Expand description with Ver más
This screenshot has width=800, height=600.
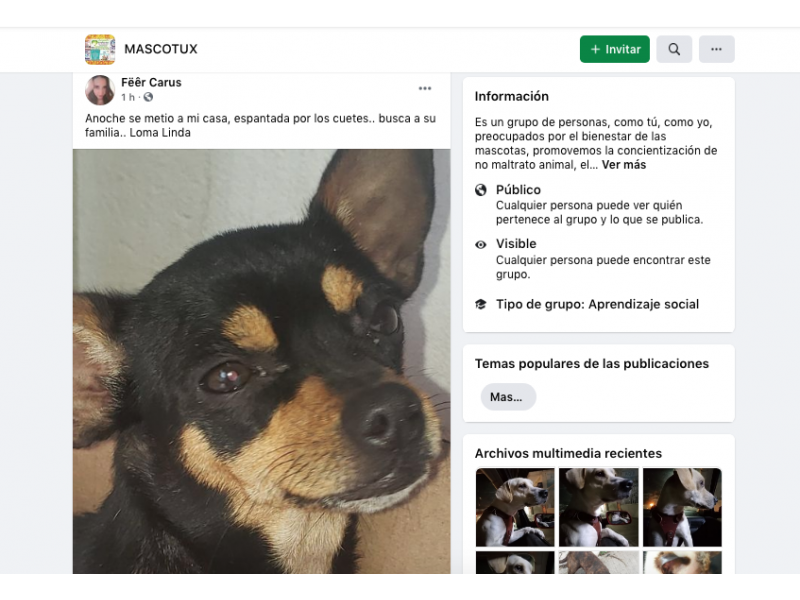coord(624,165)
